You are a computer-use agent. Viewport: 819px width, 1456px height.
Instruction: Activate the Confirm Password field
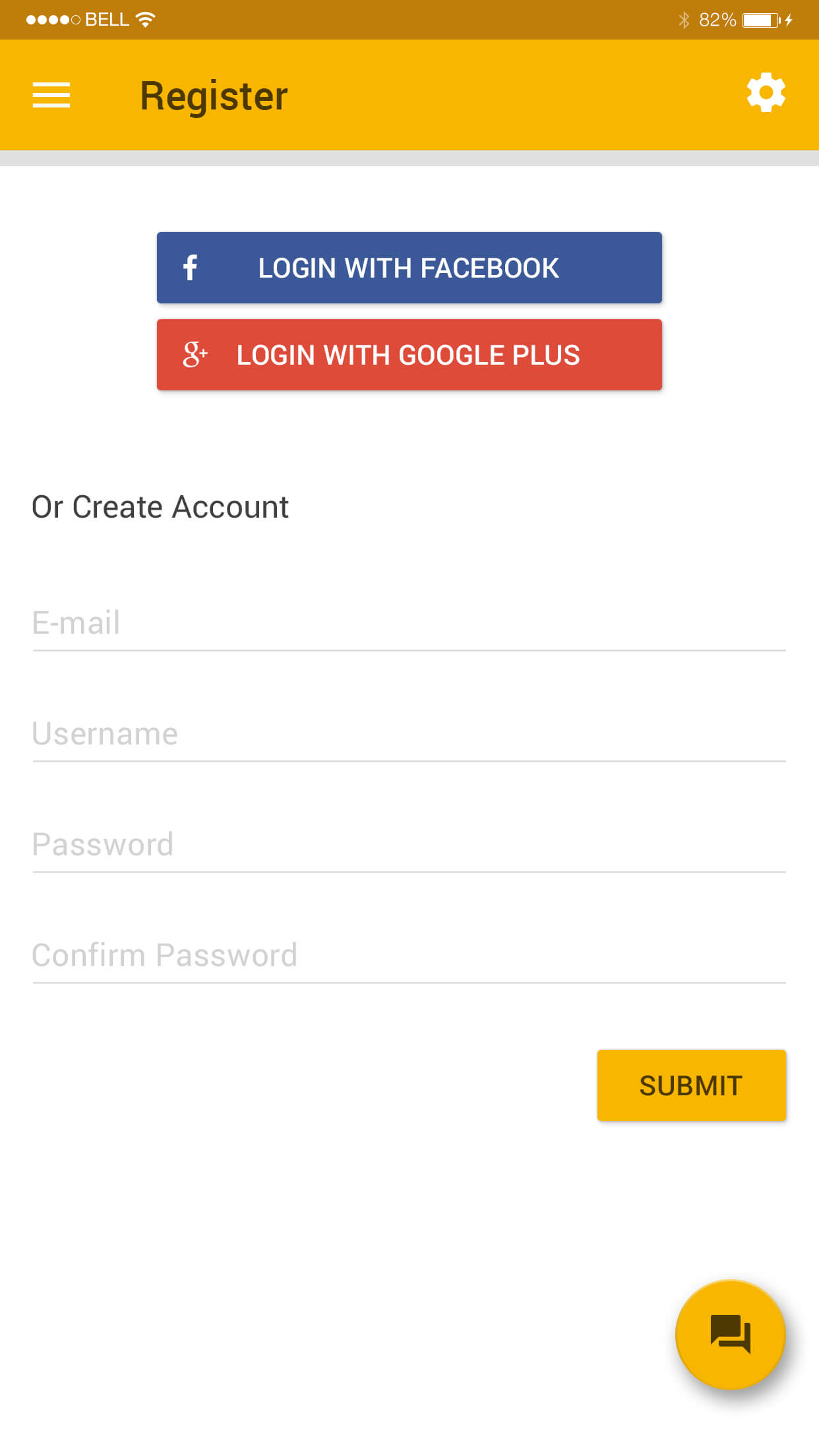coord(409,956)
